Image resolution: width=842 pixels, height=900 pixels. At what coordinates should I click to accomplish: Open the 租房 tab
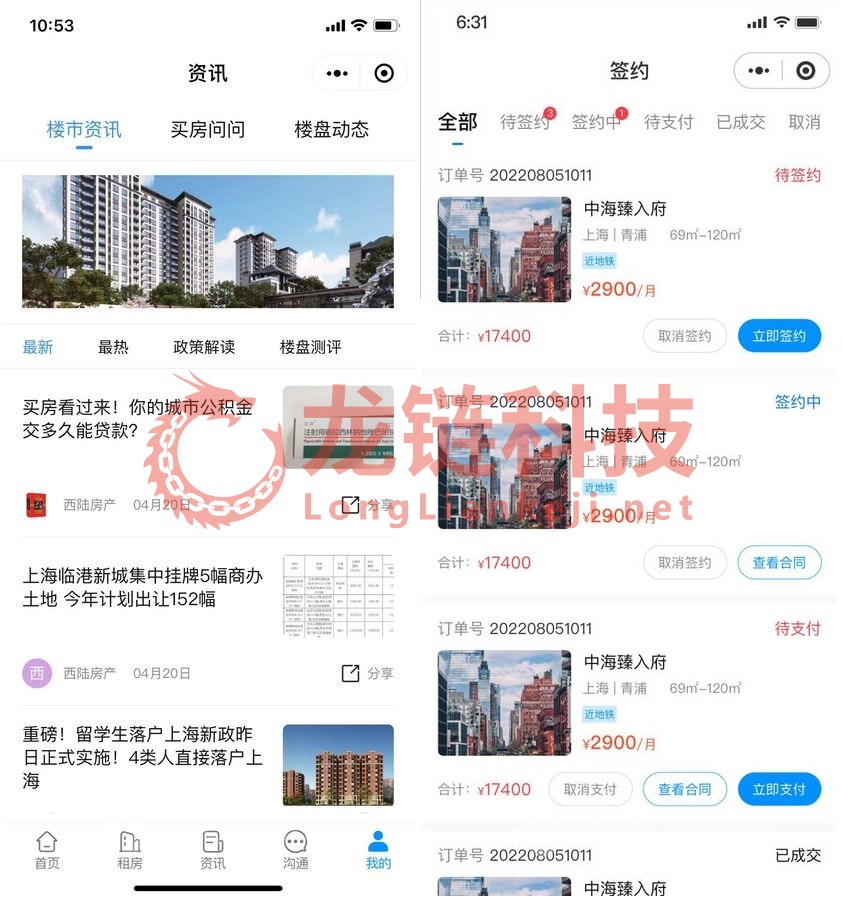(x=130, y=850)
